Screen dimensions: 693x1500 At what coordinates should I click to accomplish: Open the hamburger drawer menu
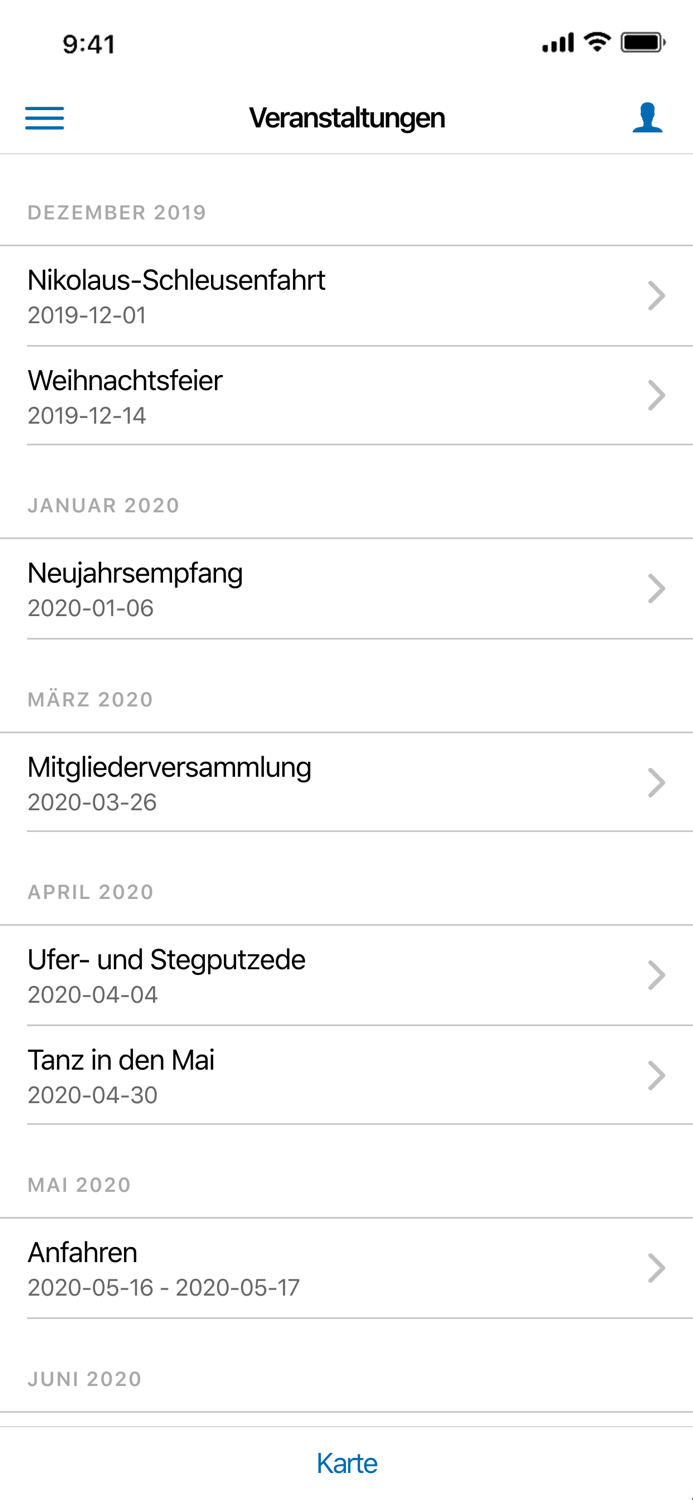(x=44, y=118)
